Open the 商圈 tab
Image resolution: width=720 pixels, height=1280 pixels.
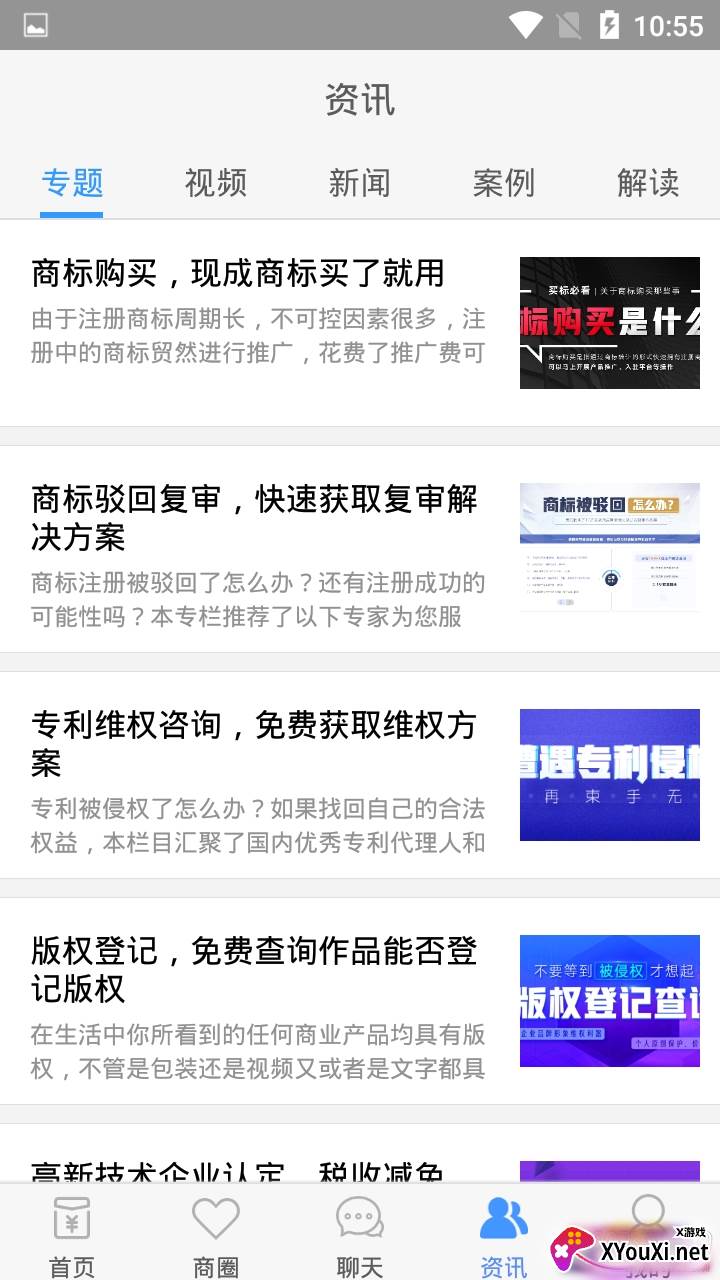[216, 1236]
